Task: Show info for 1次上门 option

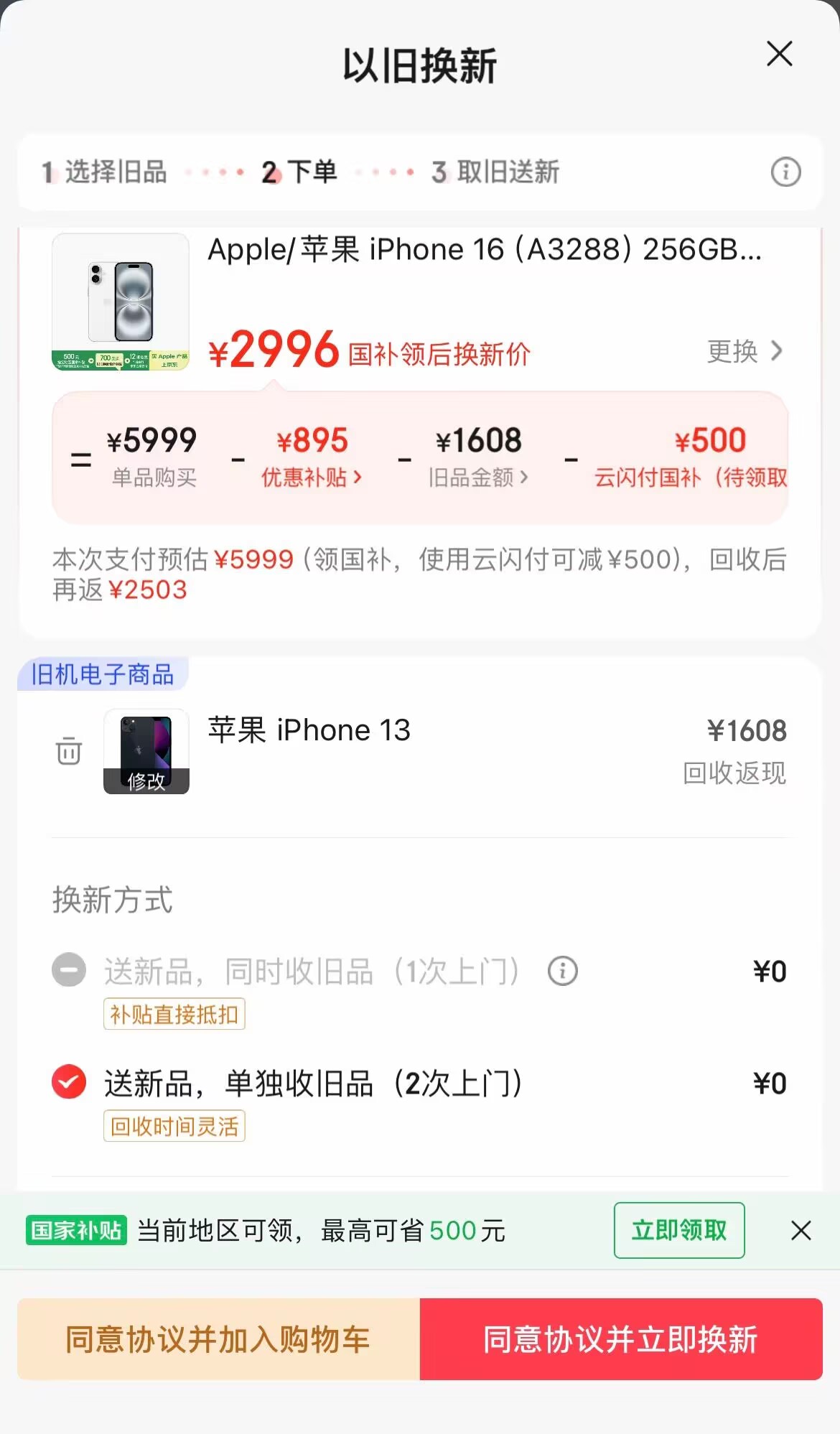Action: [x=563, y=971]
